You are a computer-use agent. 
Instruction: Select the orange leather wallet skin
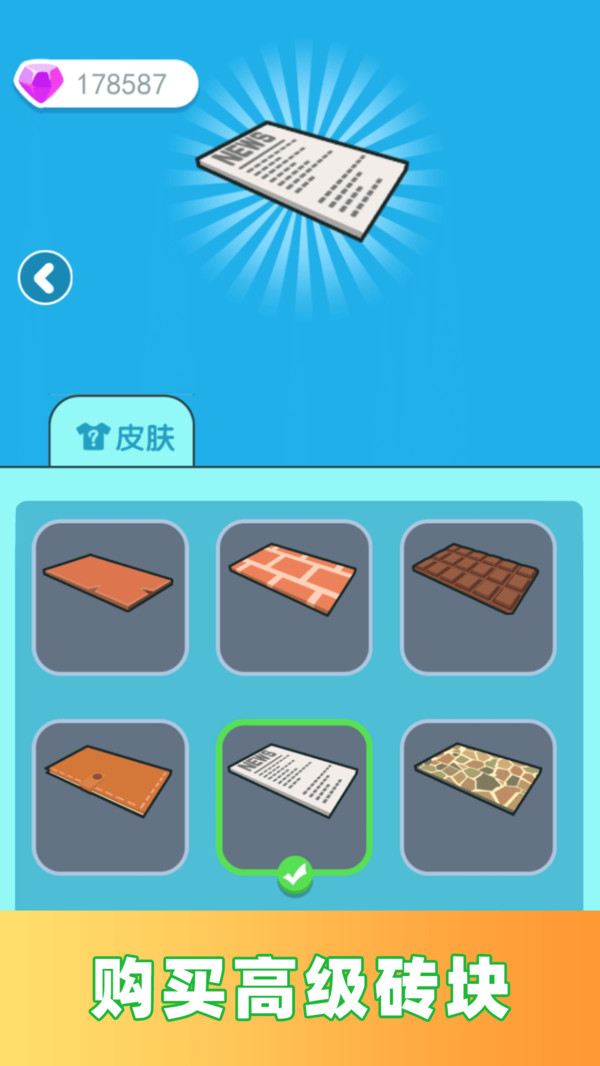pos(110,796)
